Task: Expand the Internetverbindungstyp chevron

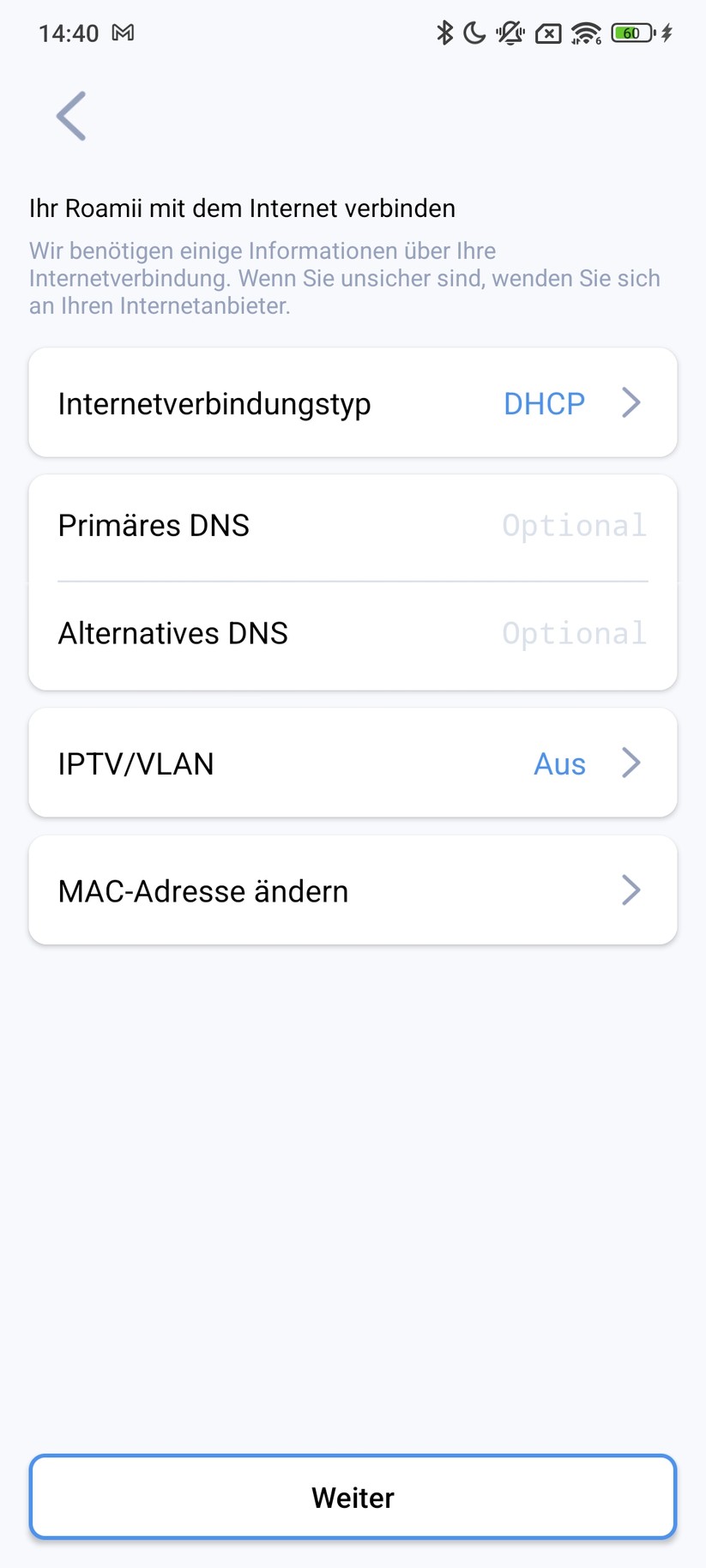Action: tap(631, 402)
